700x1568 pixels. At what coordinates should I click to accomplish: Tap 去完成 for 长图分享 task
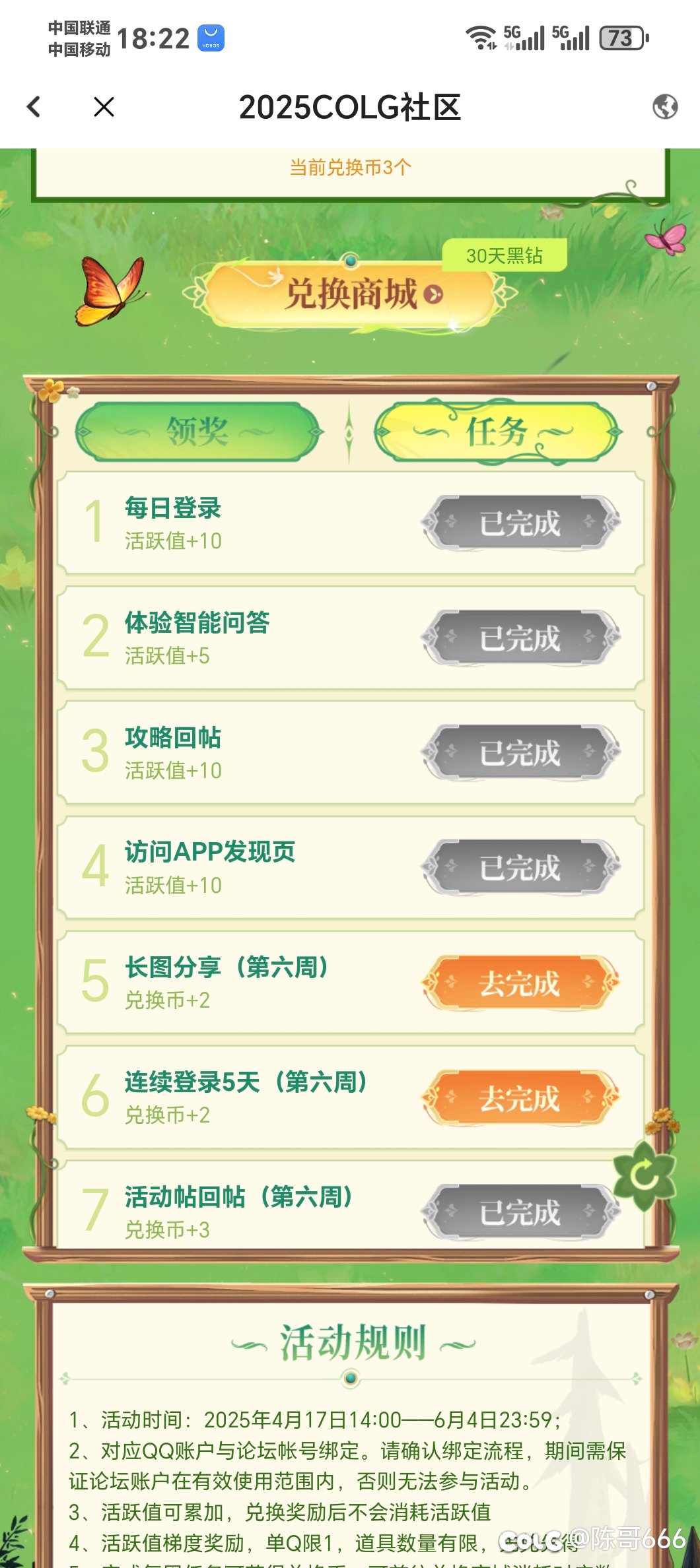520,983
